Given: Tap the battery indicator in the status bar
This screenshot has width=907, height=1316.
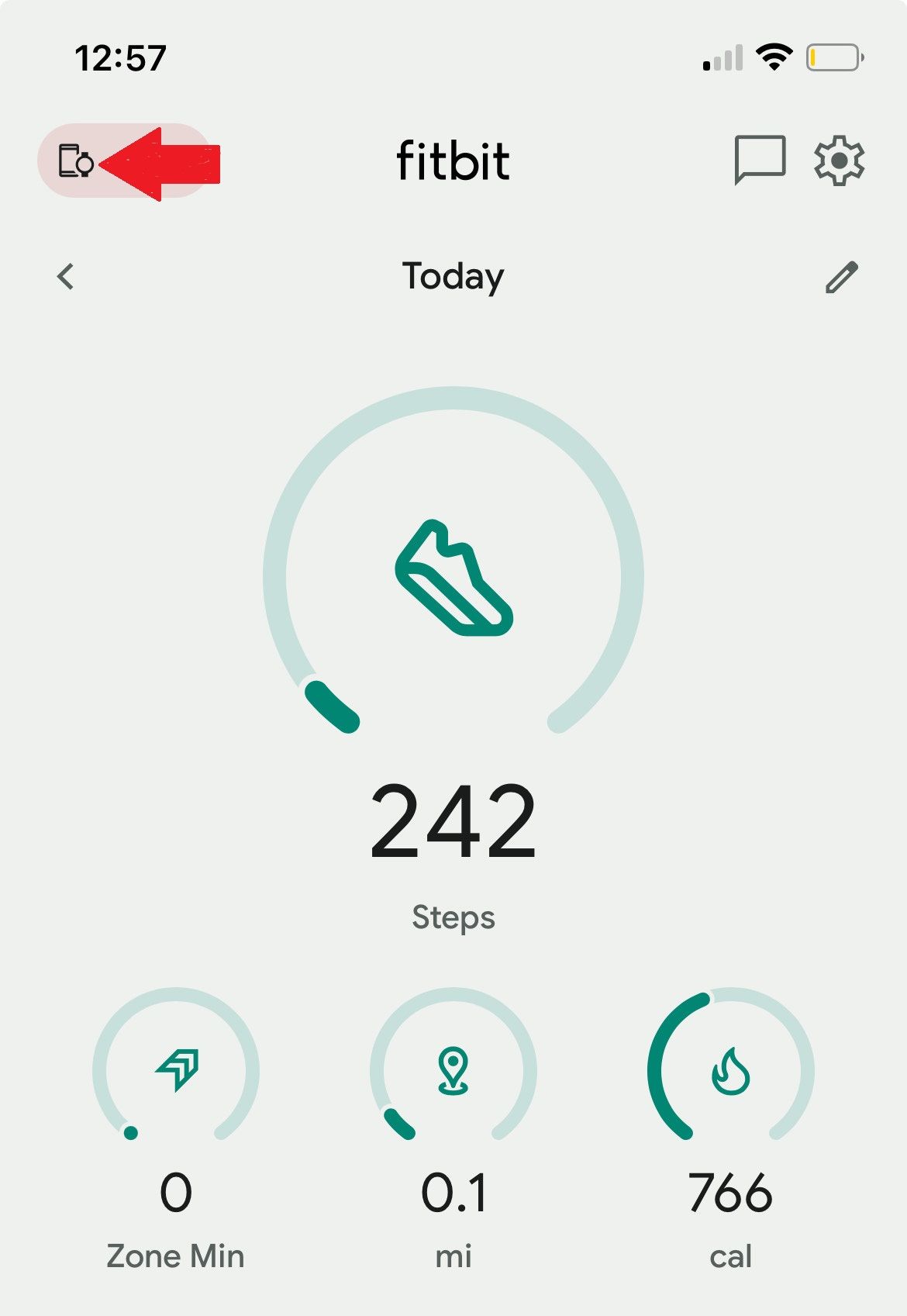Looking at the screenshot, I should click(x=833, y=55).
